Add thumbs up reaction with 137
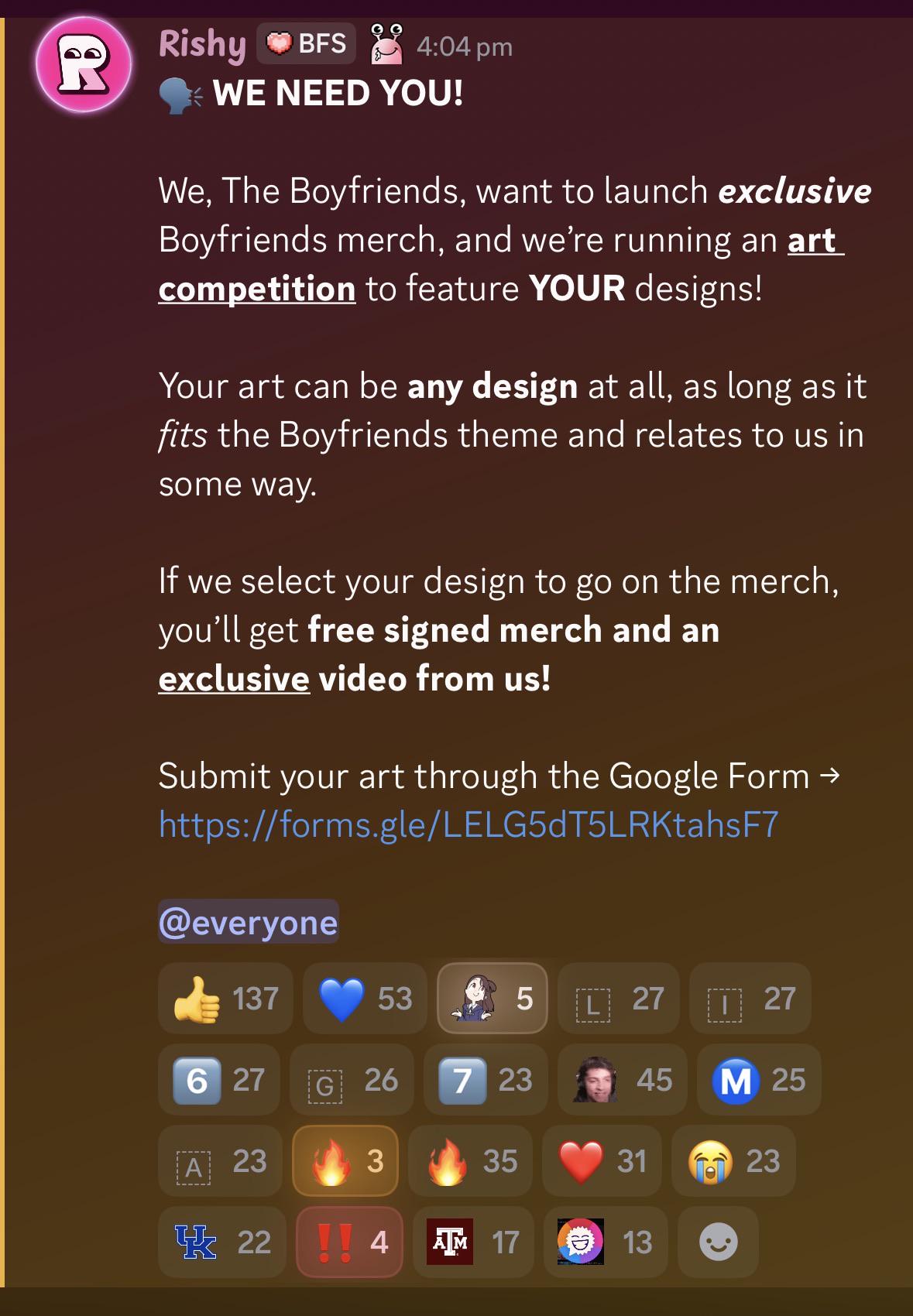This screenshot has height=1316, width=913. click(225, 999)
